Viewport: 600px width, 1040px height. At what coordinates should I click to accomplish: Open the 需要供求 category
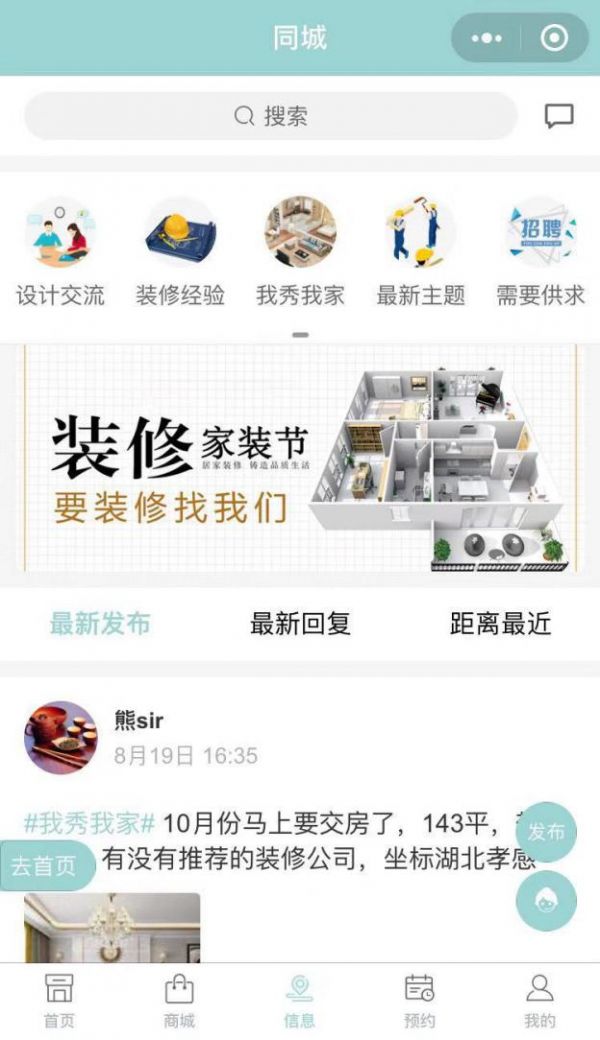tap(540, 251)
